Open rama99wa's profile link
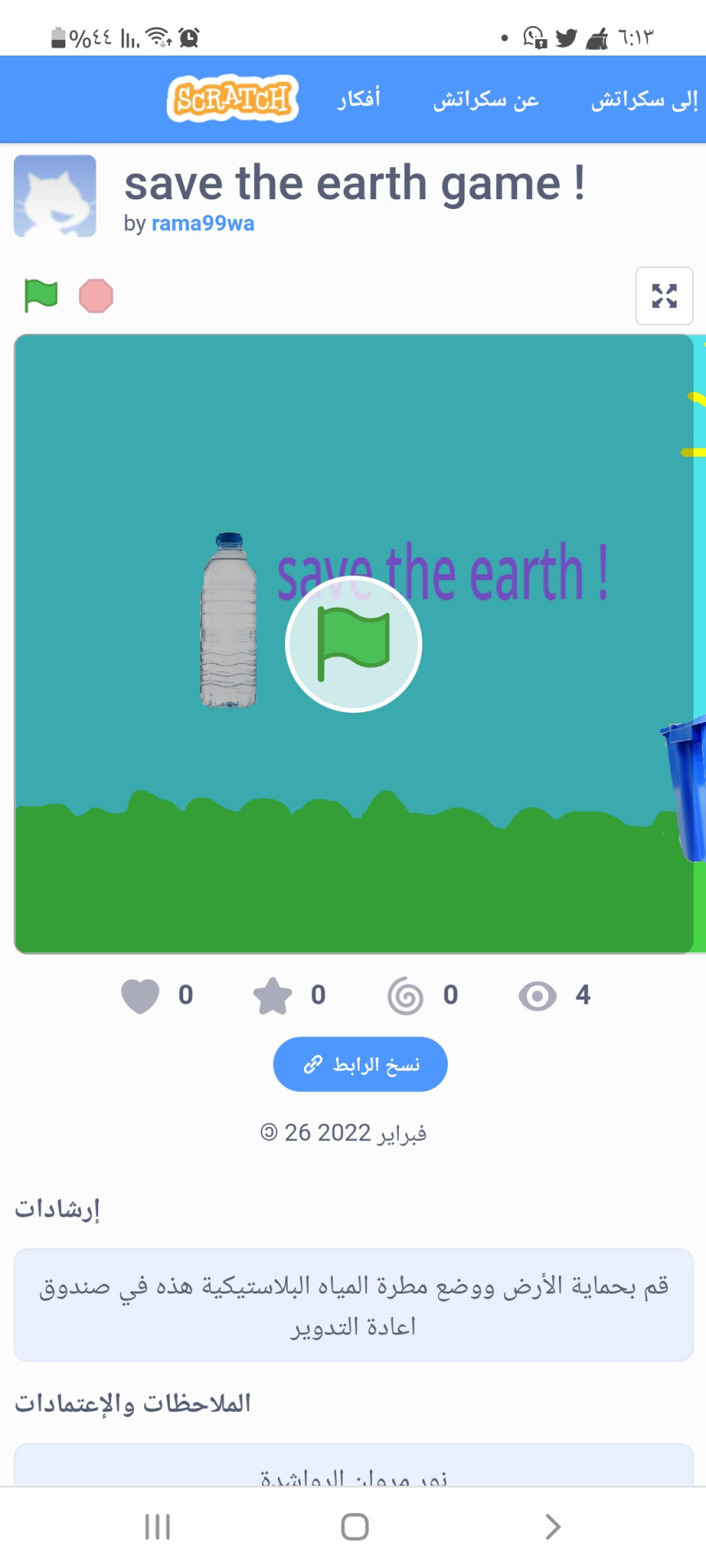The image size is (706, 1568). click(203, 224)
